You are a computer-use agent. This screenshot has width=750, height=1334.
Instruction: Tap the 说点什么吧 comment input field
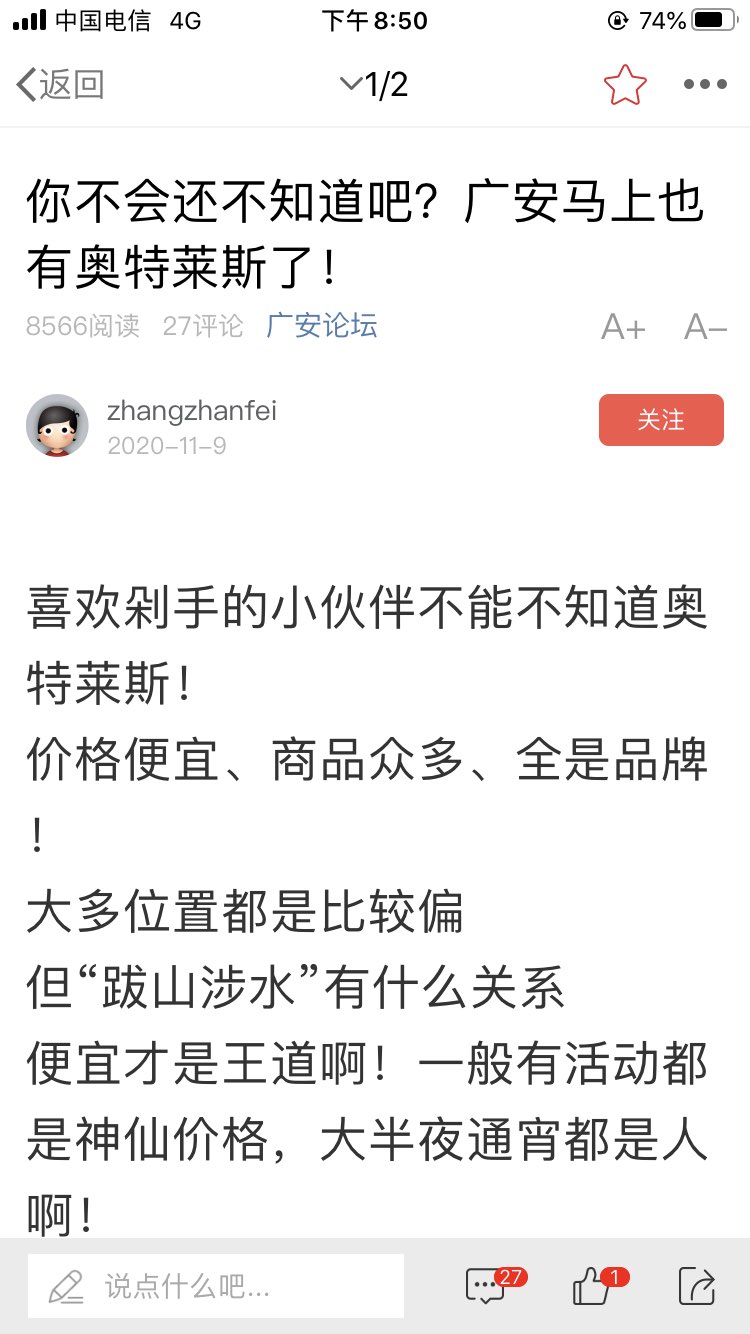coord(216,1285)
